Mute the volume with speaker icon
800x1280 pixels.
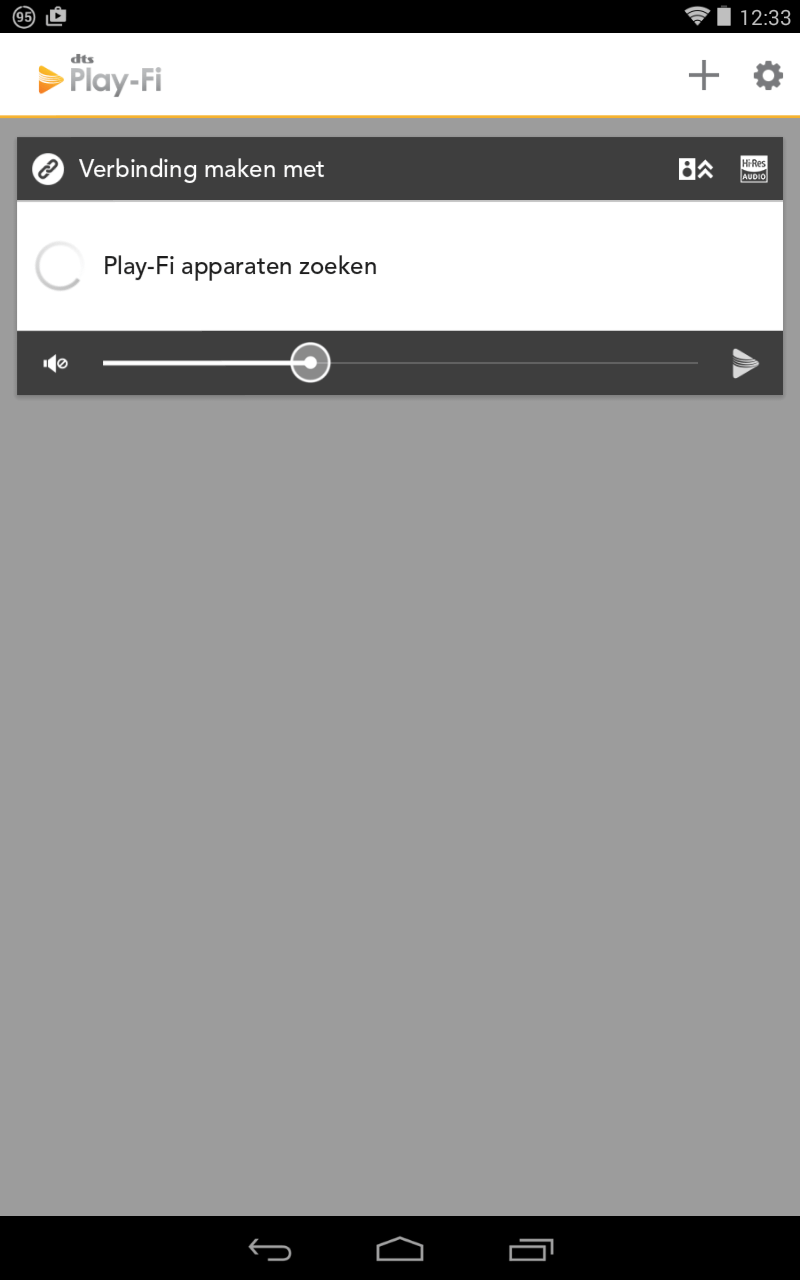tap(55, 363)
